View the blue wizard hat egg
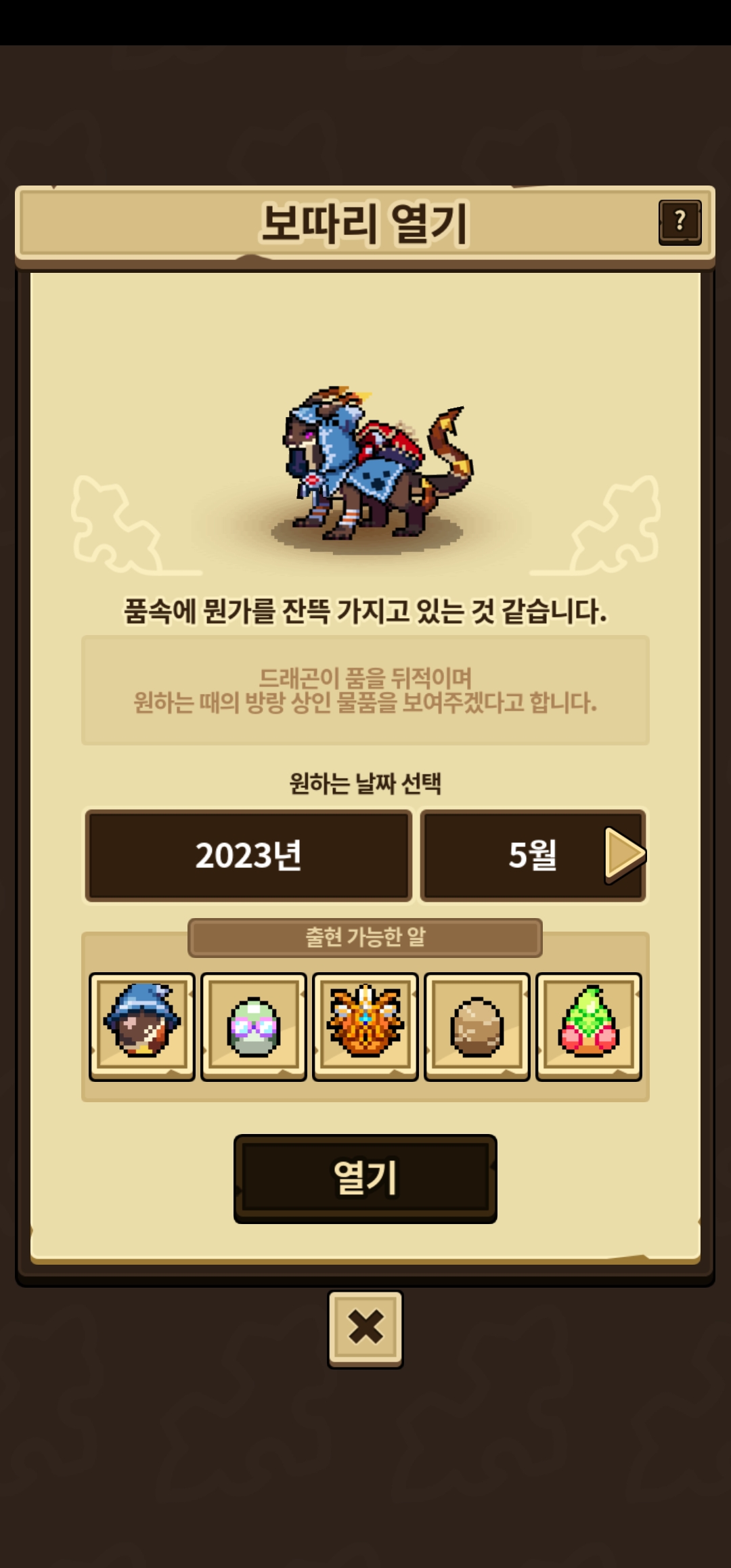Image resolution: width=731 pixels, height=1568 pixels. pos(142,1026)
